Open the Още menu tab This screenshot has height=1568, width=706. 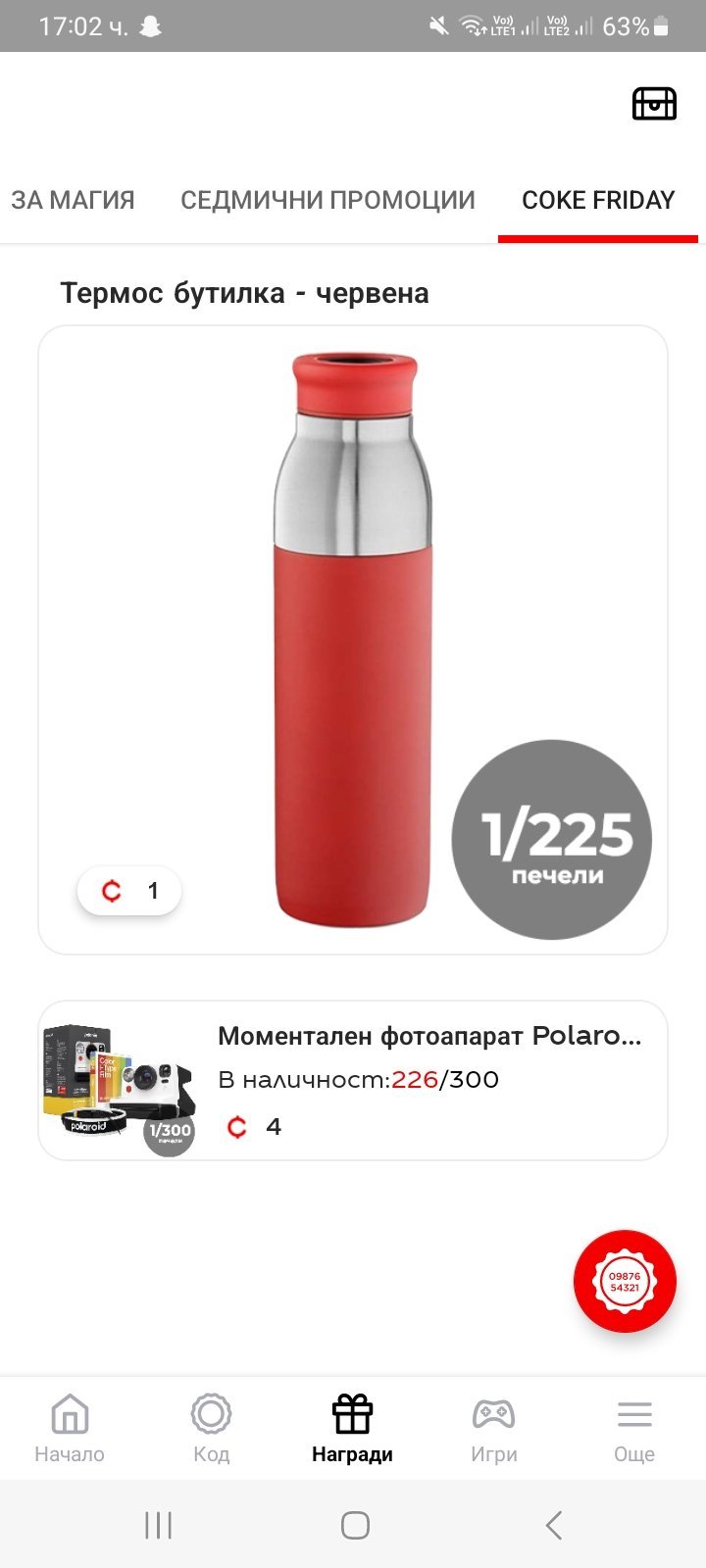pos(634,1429)
